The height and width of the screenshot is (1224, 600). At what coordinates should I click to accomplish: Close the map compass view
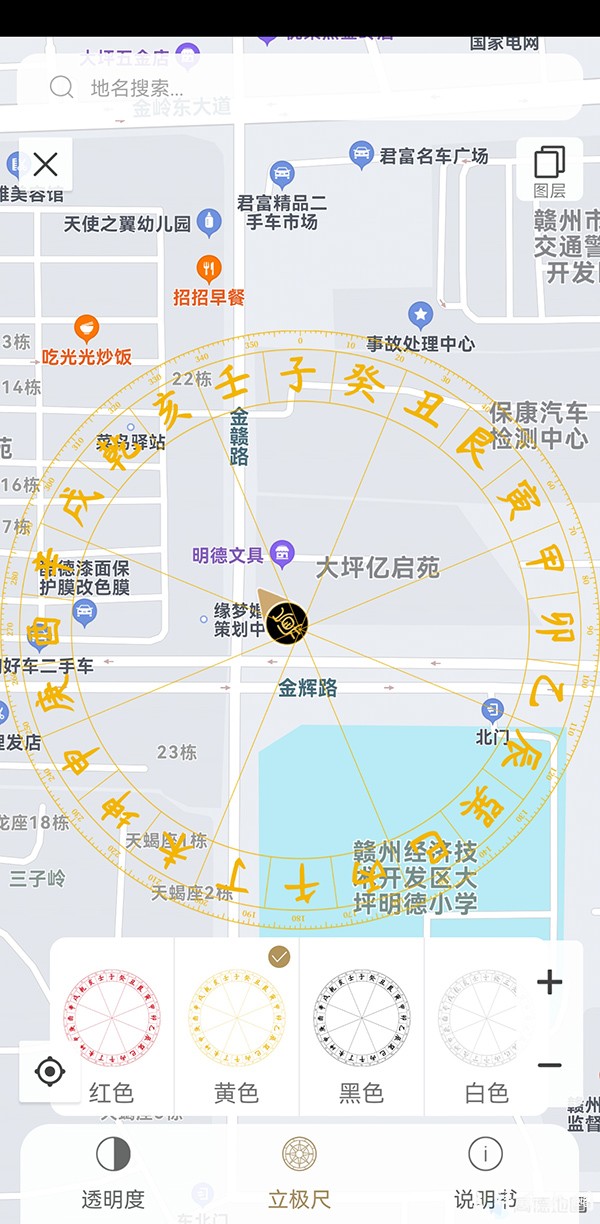pos(46,164)
